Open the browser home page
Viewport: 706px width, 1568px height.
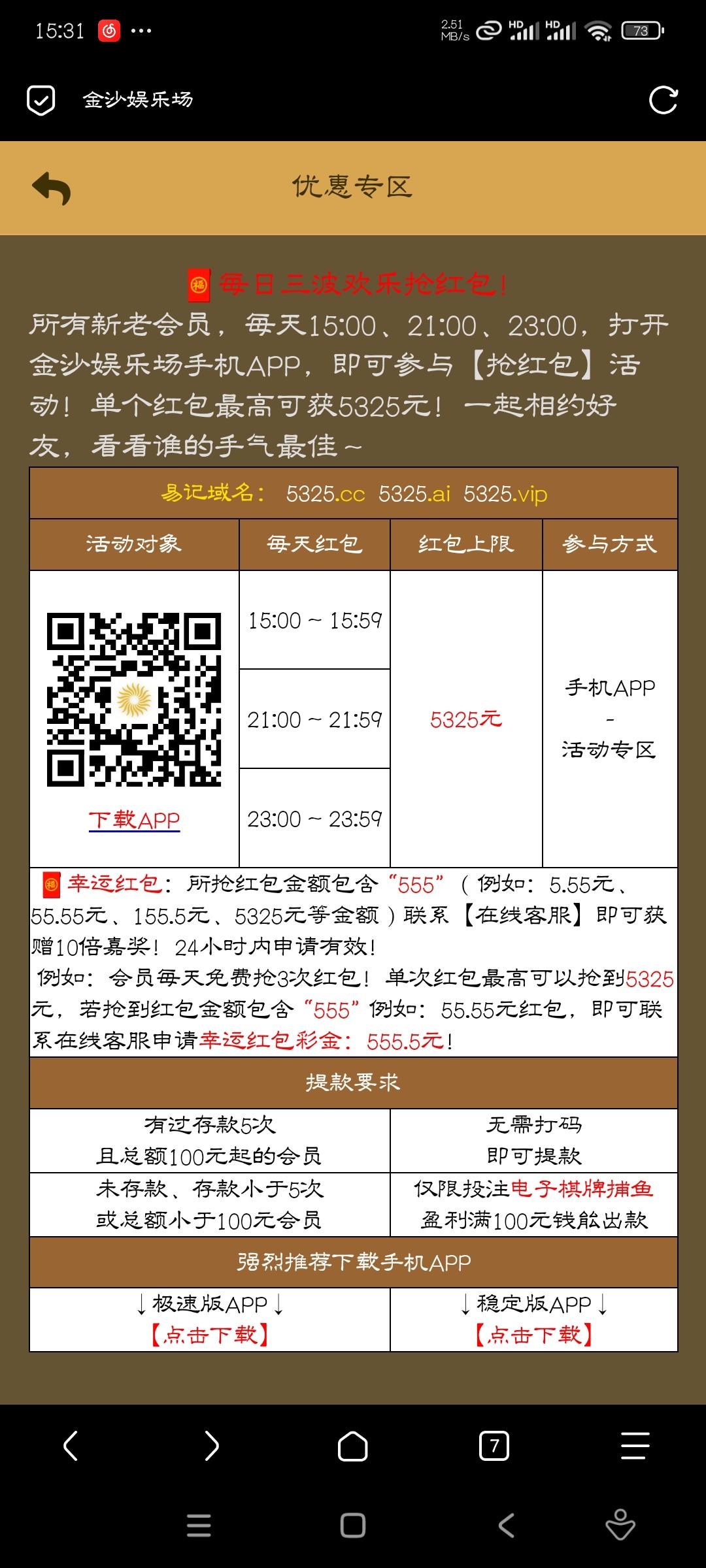[352, 1445]
